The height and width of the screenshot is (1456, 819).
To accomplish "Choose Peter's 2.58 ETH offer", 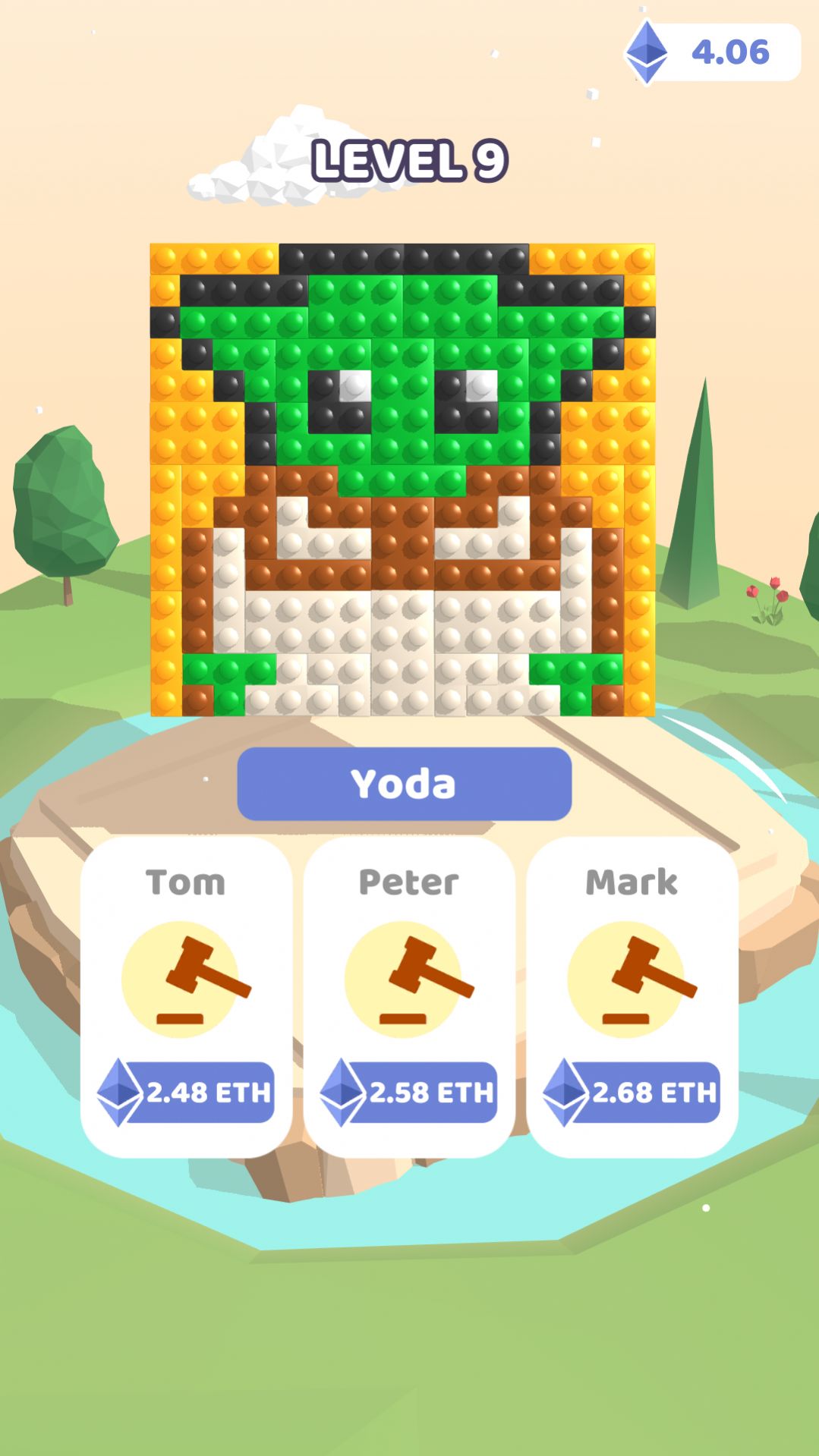I will (x=409, y=997).
